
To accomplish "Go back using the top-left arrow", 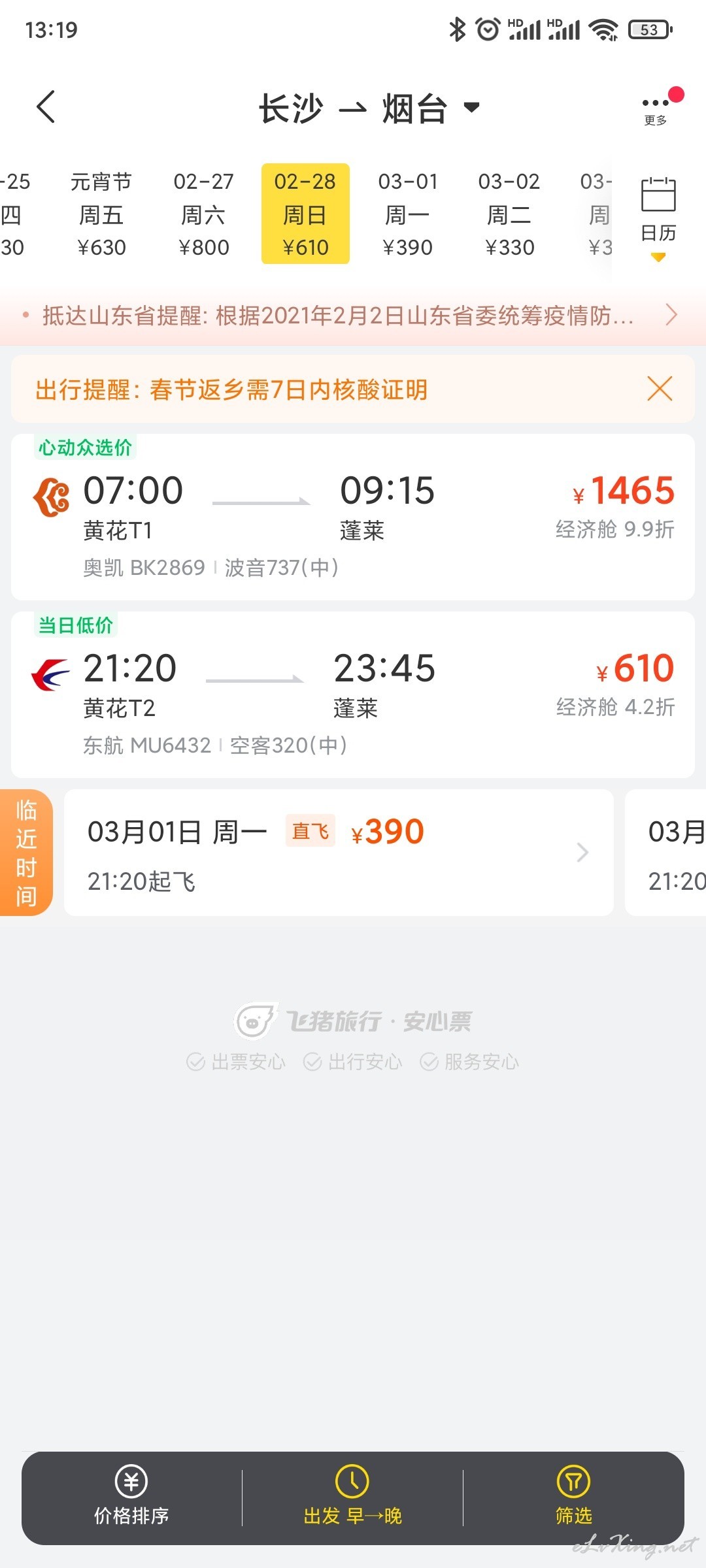I will 46,106.
